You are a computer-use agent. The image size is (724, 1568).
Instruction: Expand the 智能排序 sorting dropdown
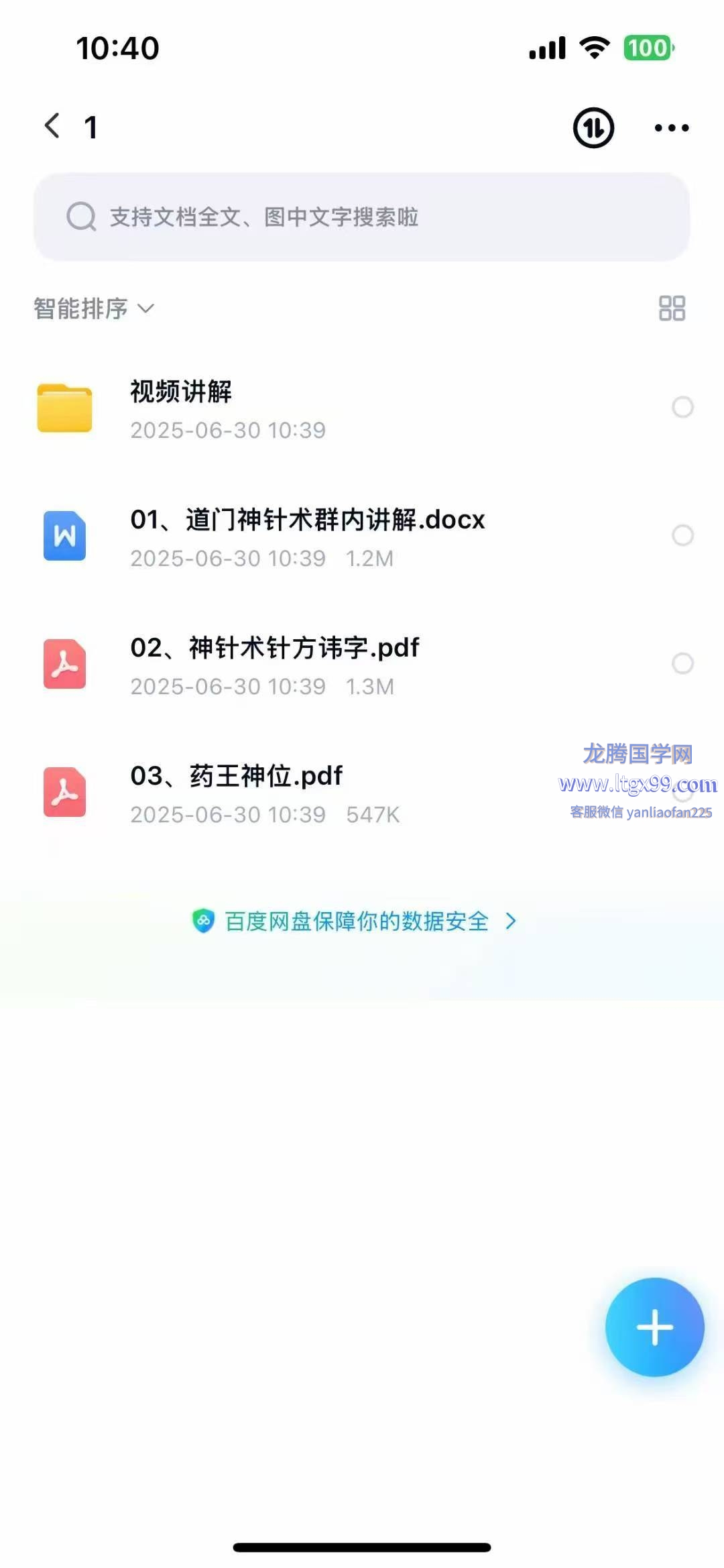(x=94, y=309)
